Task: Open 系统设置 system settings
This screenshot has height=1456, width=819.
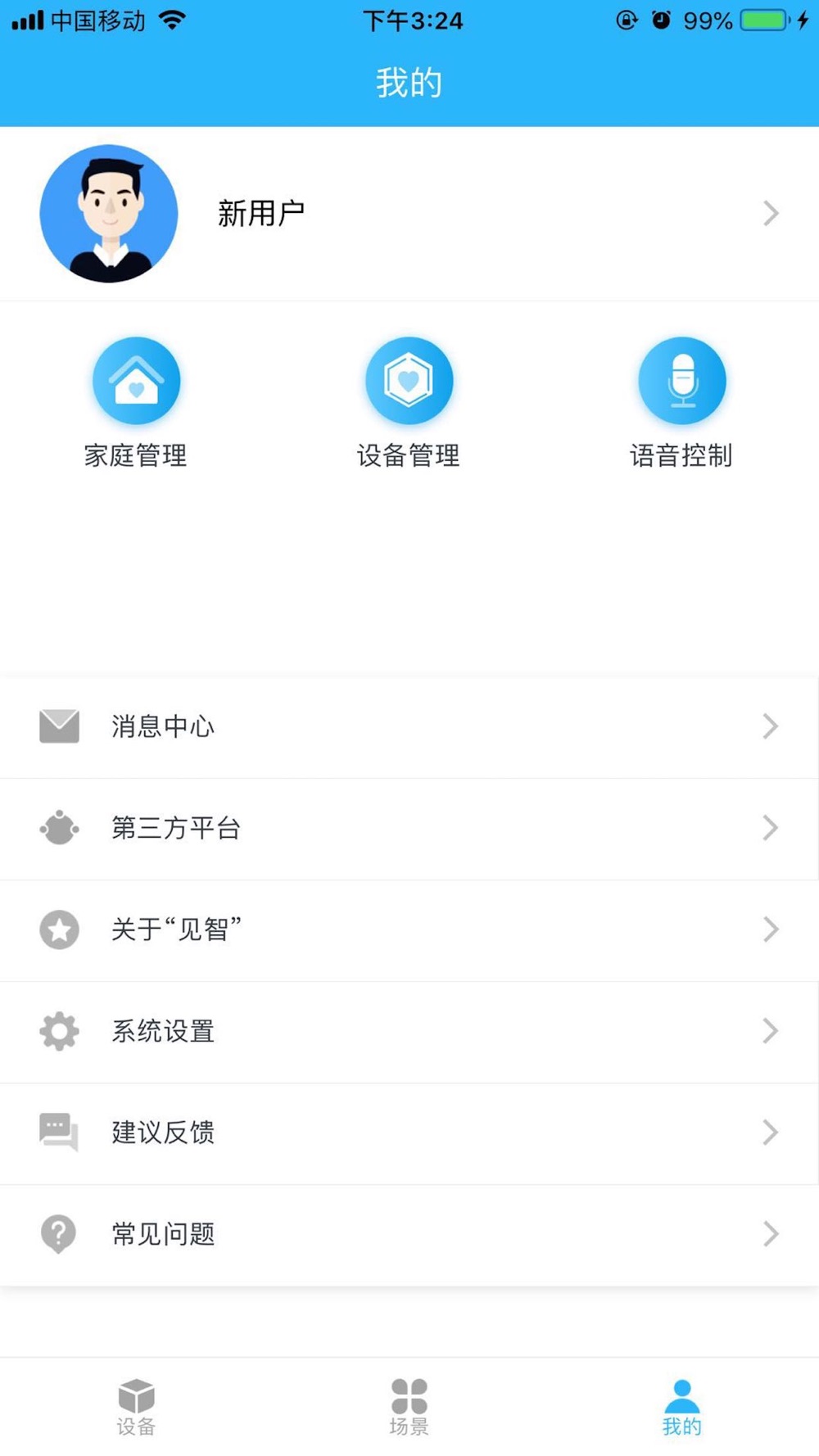Action: (409, 1032)
